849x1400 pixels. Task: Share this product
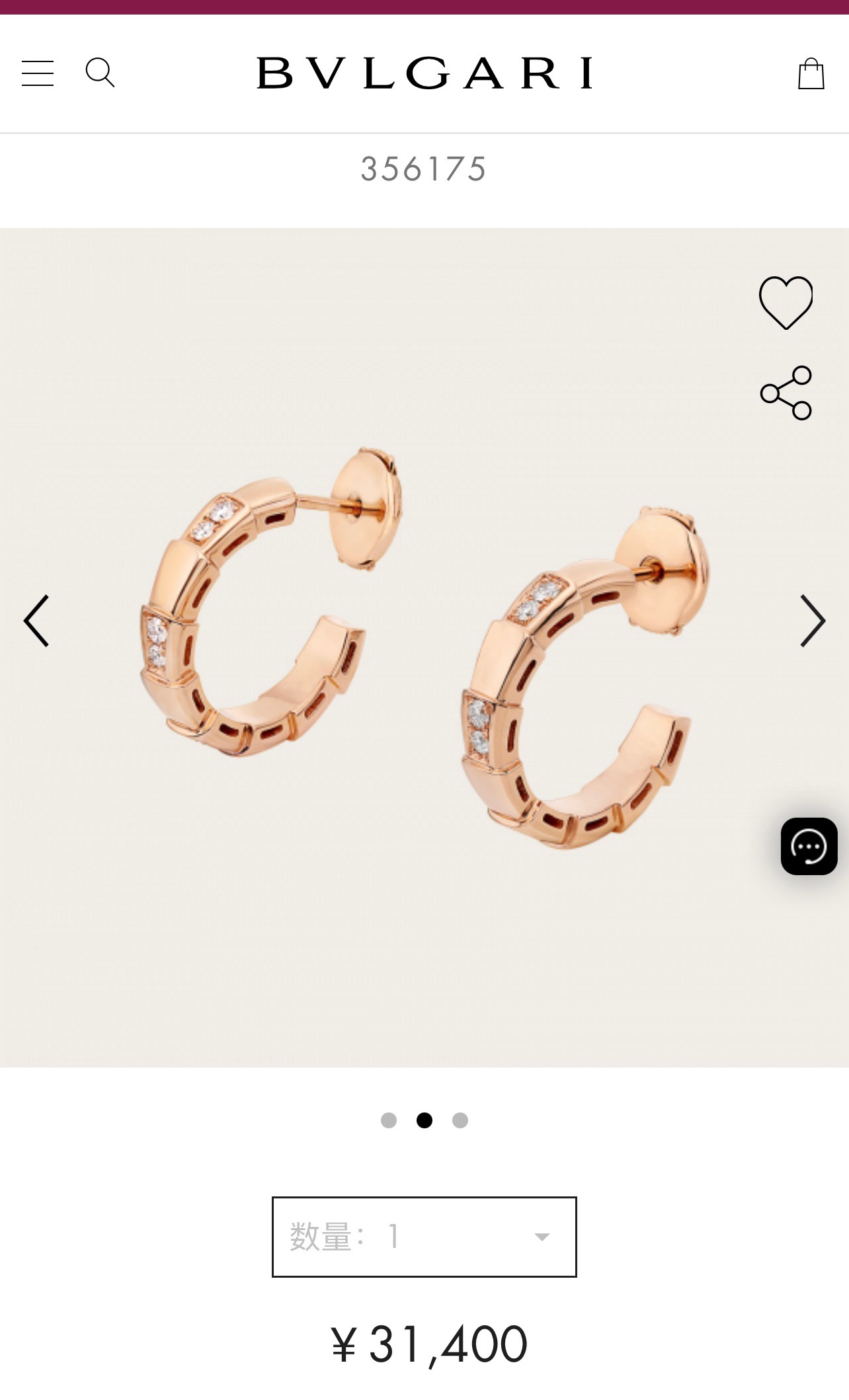click(x=786, y=393)
